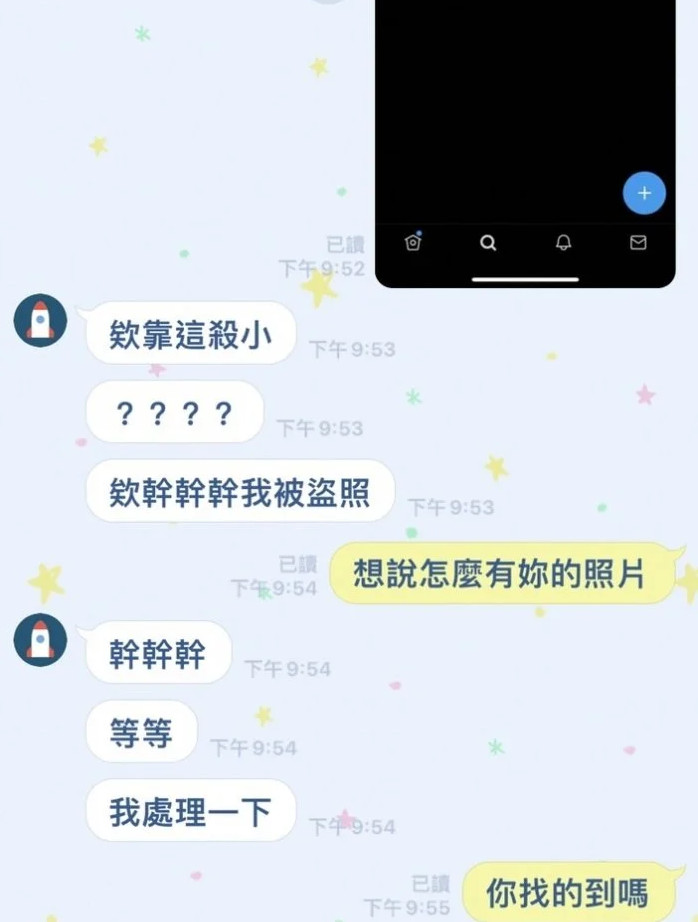The height and width of the screenshot is (922, 698).
Task: Open rocket avatar beside 幹幹幹 message
Action: pyautogui.click(x=40, y=640)
